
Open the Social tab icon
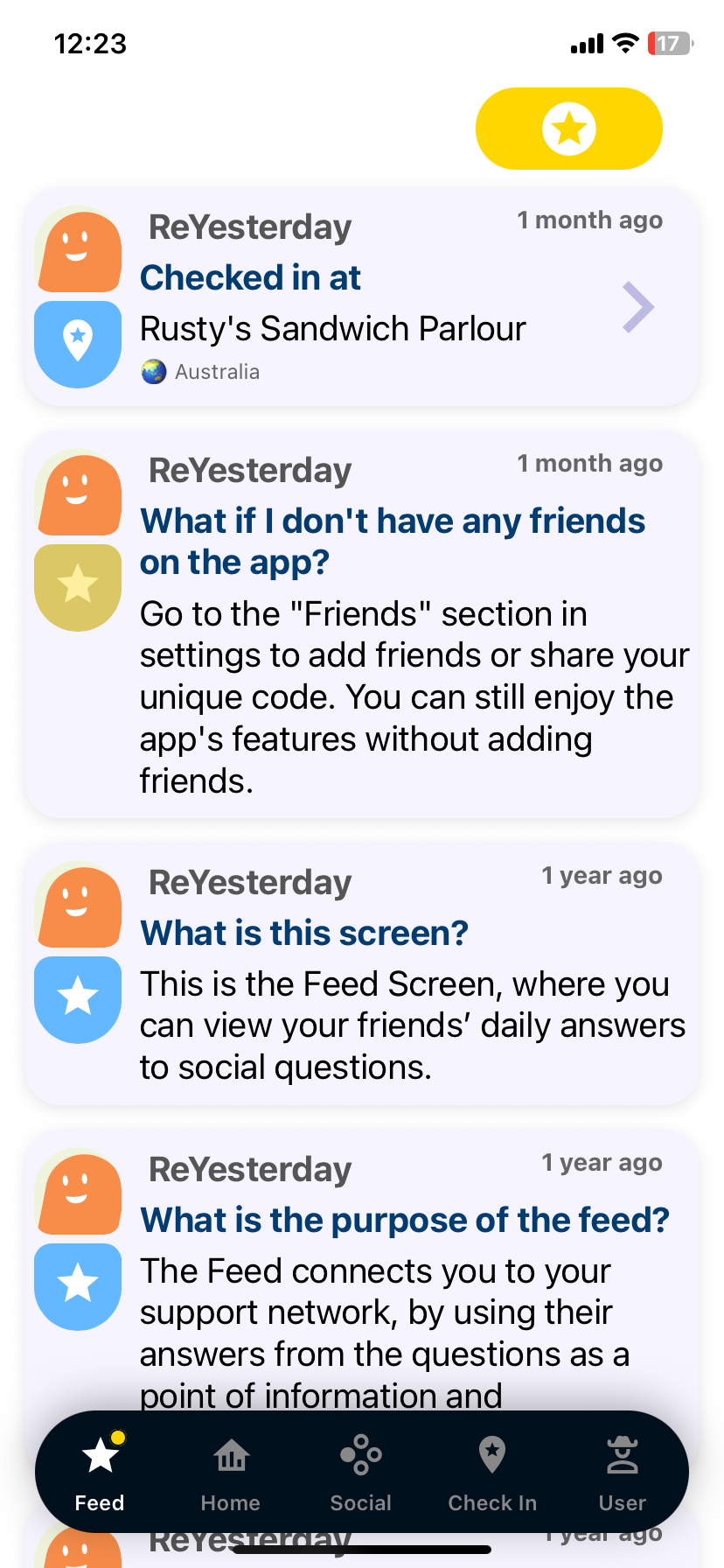coord(360,1454)
